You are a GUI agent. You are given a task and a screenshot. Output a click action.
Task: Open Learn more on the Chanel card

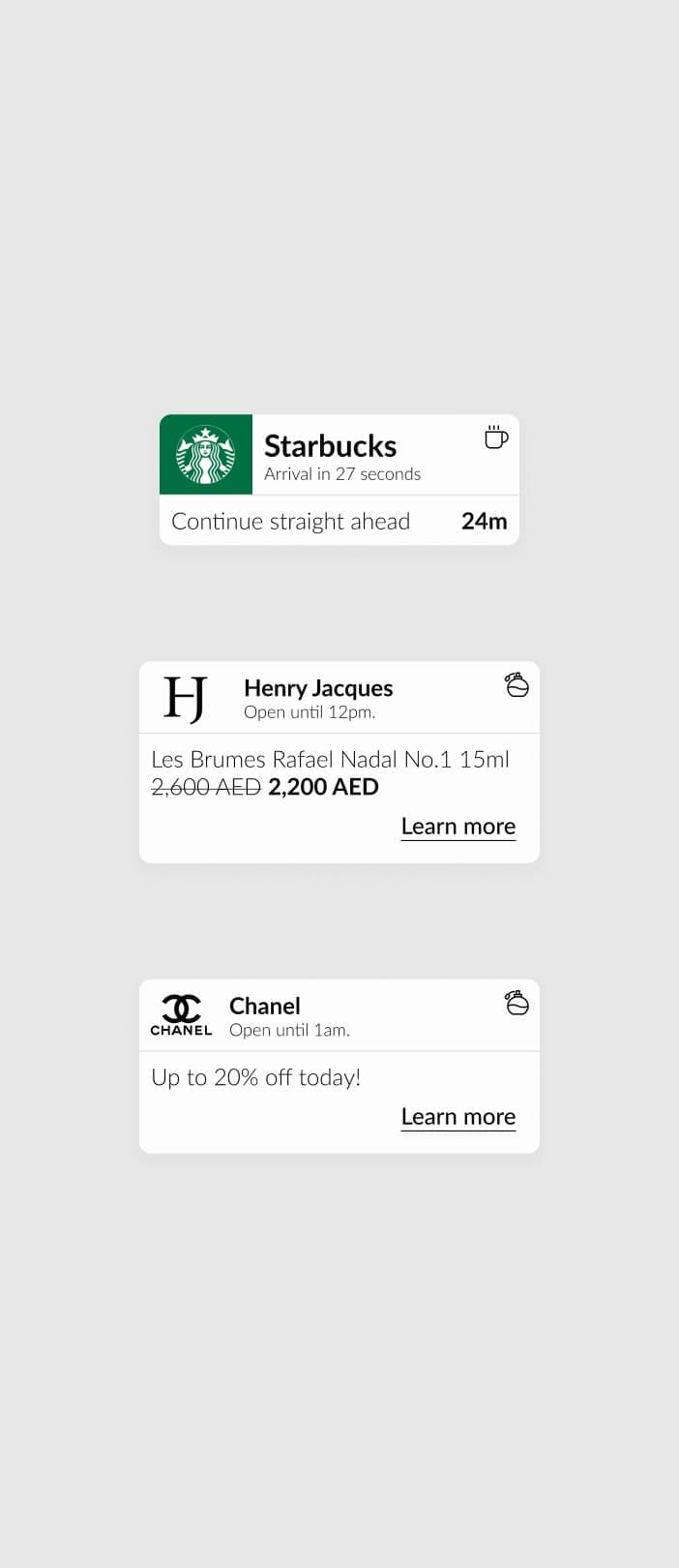click(458, 1117)
